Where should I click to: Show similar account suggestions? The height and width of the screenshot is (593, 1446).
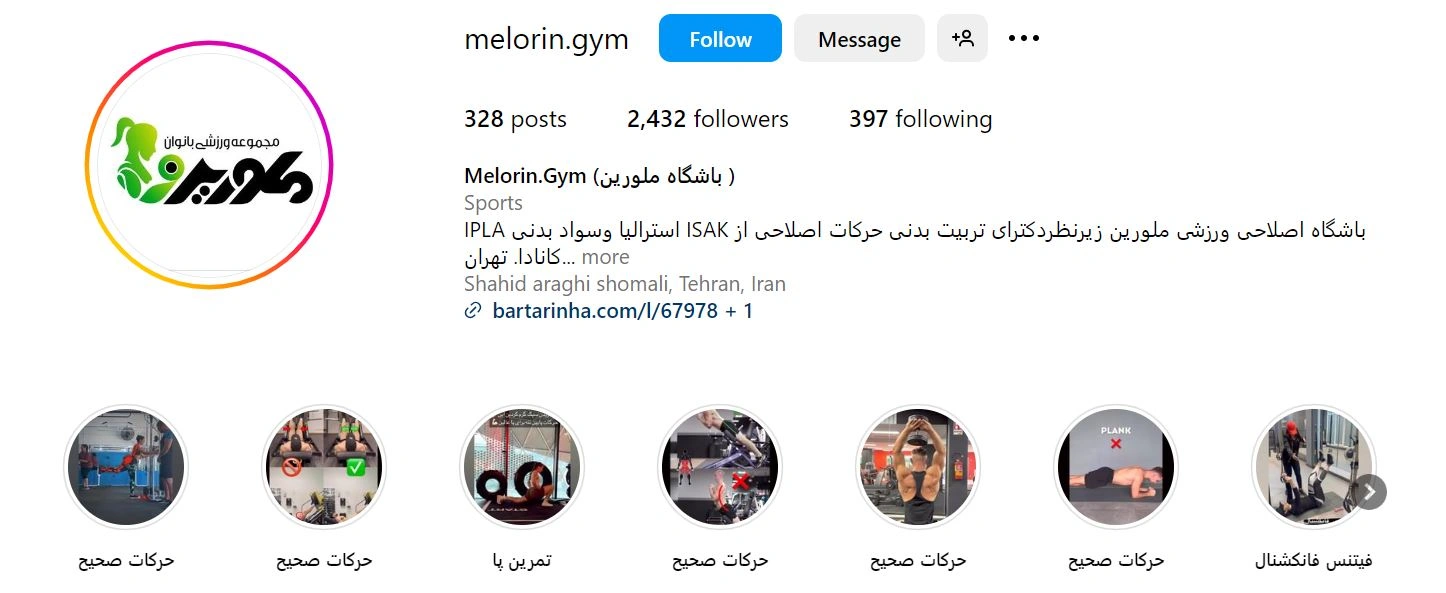962,39
